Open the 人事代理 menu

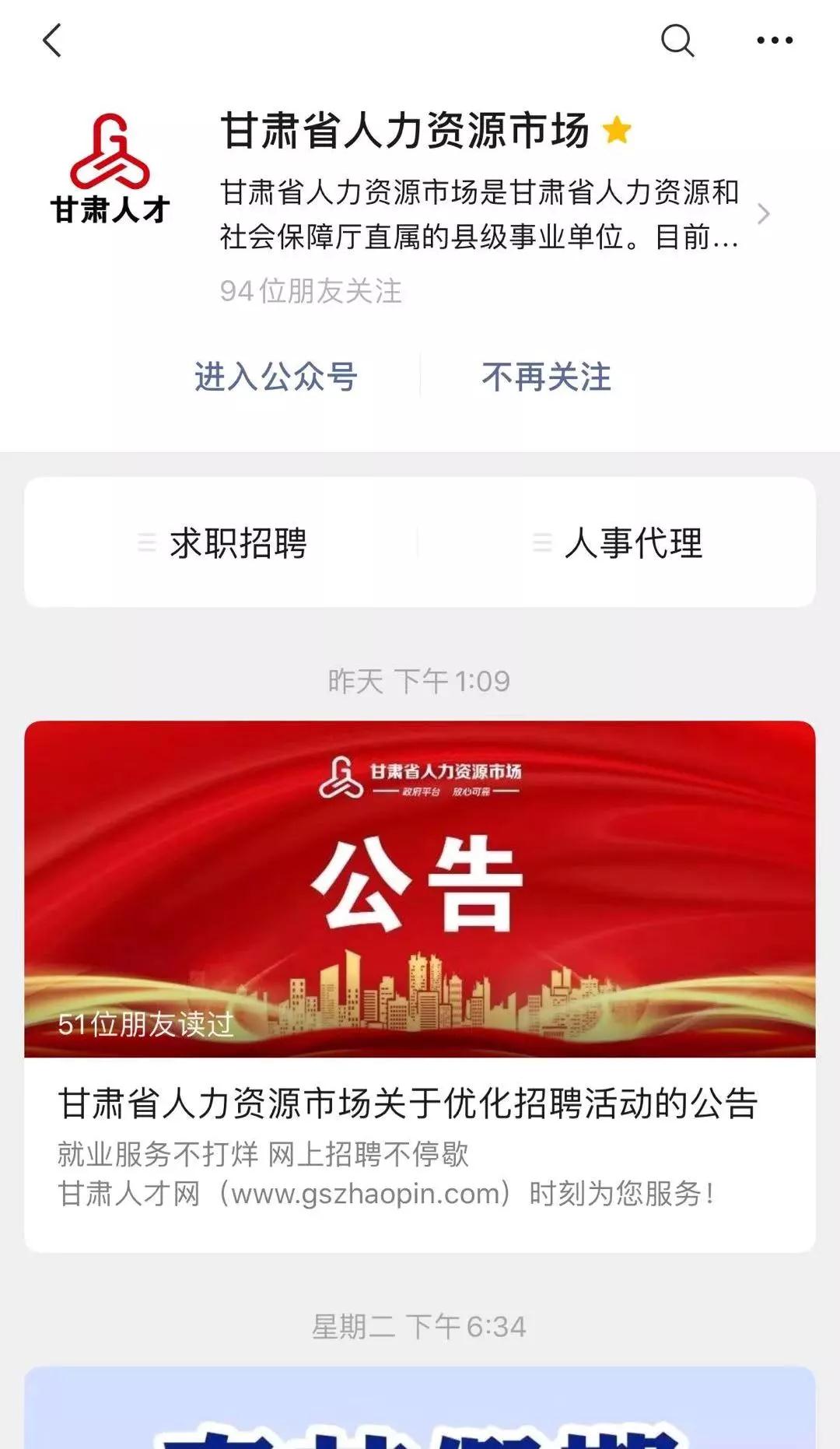pos(618,542)
